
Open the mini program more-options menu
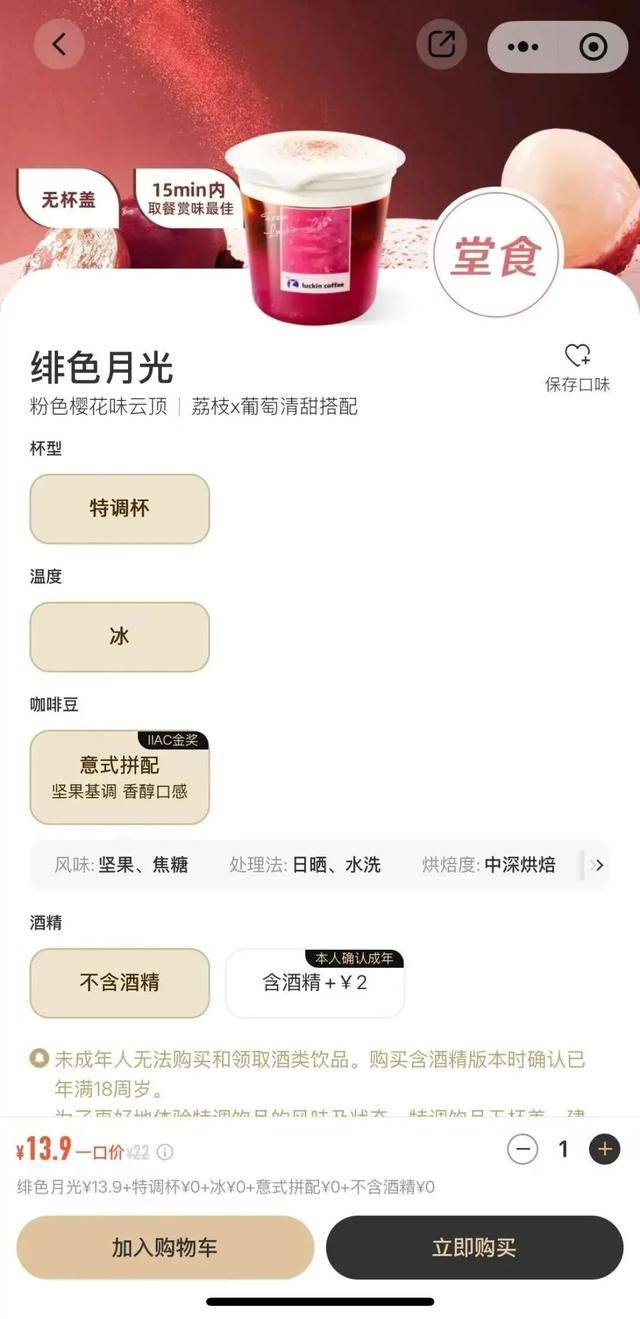[523, 47]
